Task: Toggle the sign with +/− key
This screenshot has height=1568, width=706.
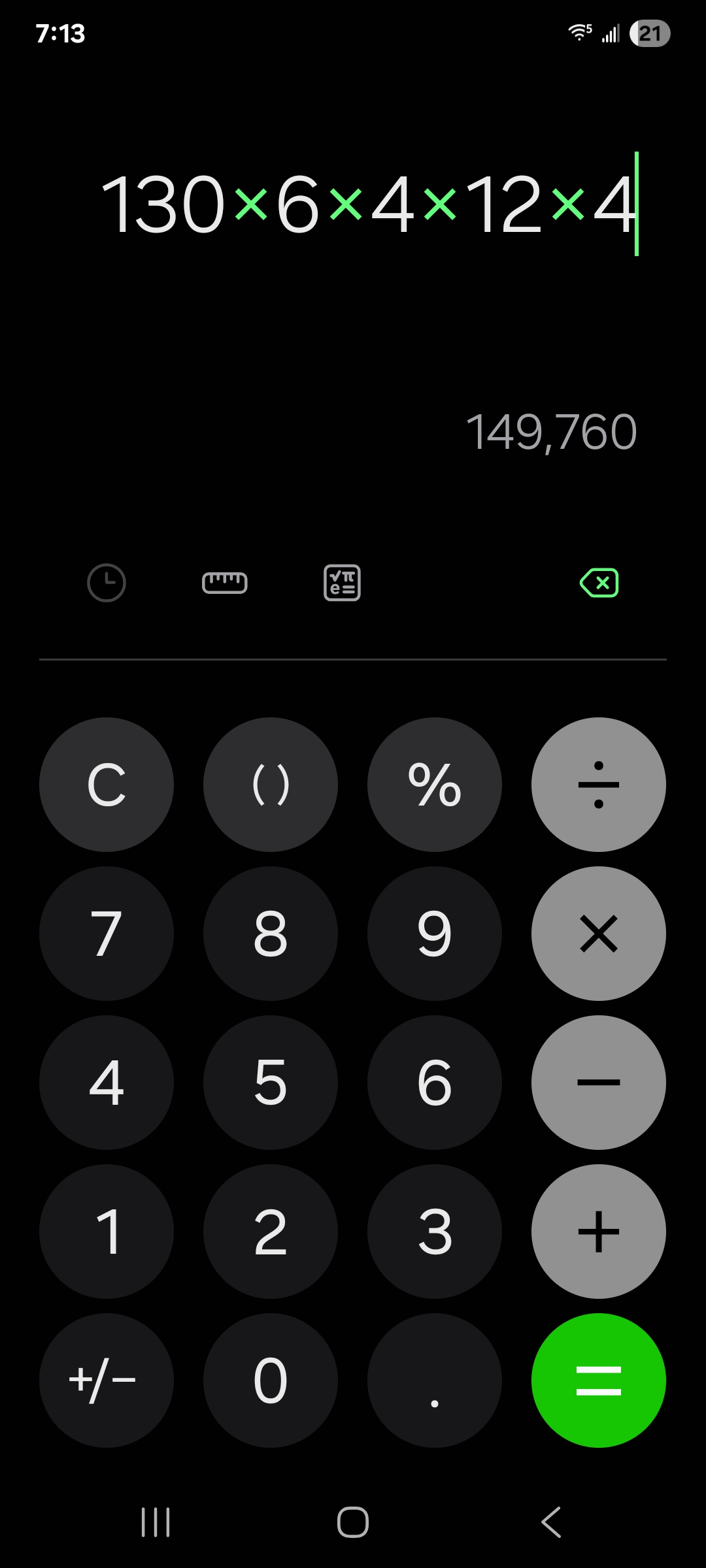Action: (107, 1380)
